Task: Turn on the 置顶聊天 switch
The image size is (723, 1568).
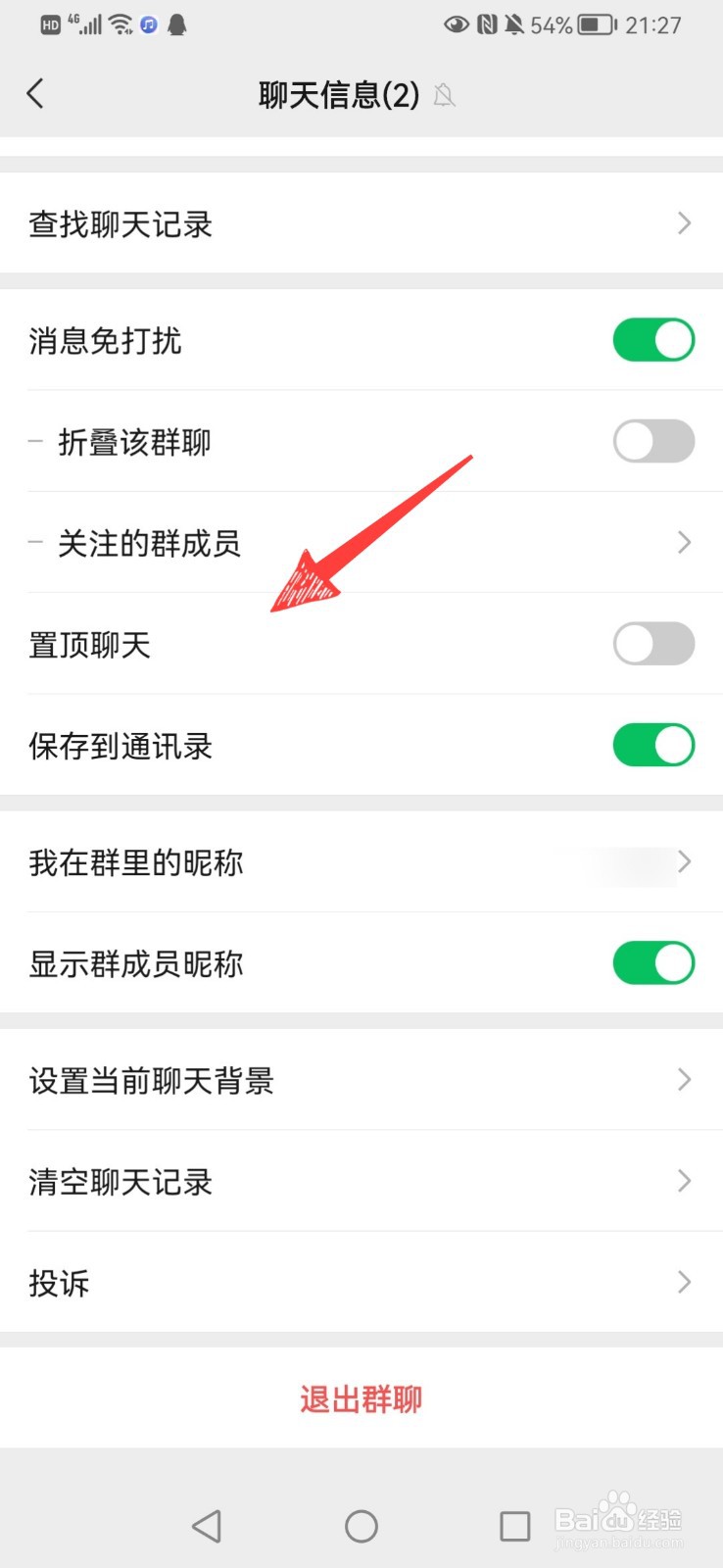Action: pos(652,644)
